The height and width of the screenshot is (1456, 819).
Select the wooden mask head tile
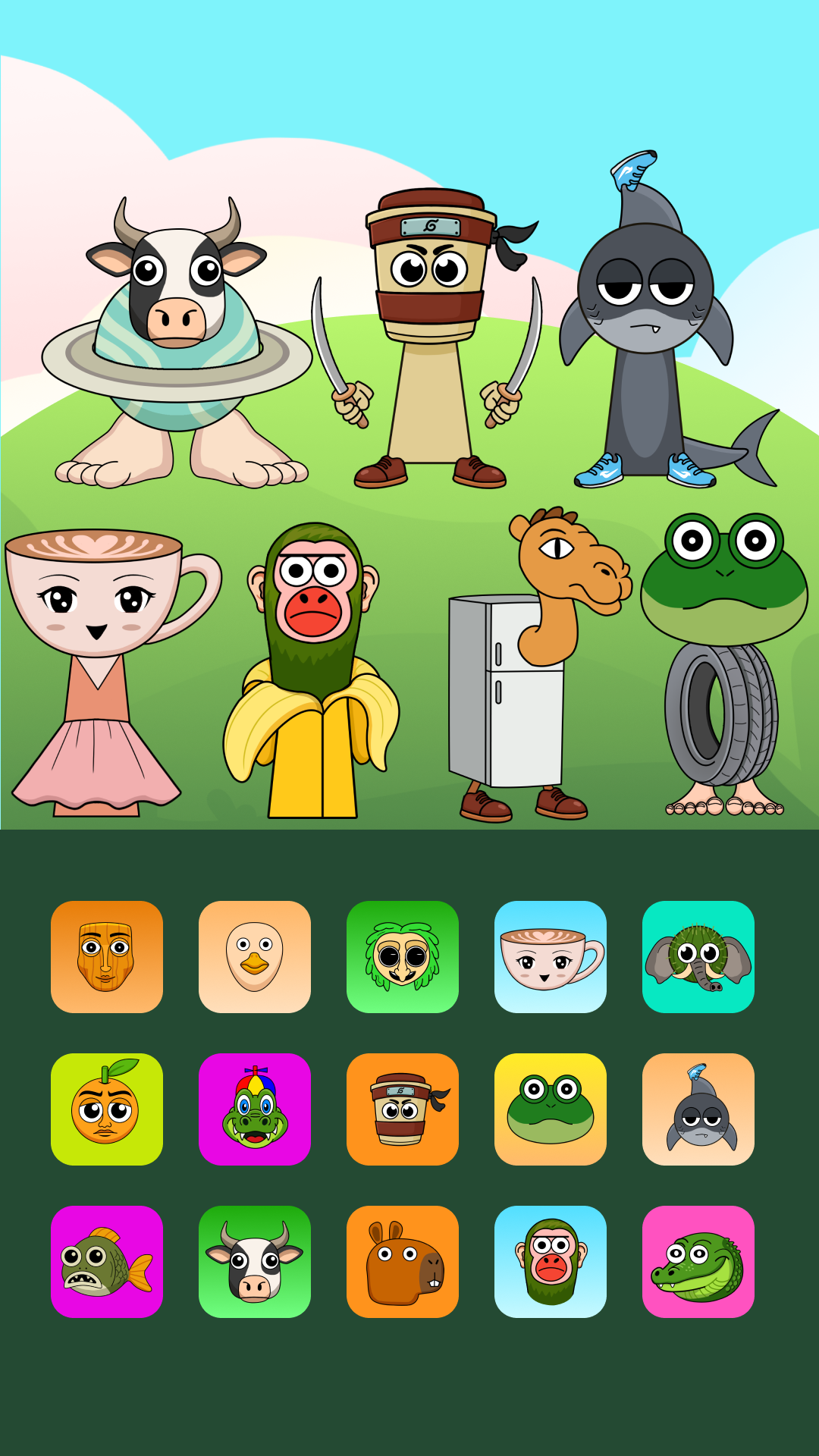107,957
